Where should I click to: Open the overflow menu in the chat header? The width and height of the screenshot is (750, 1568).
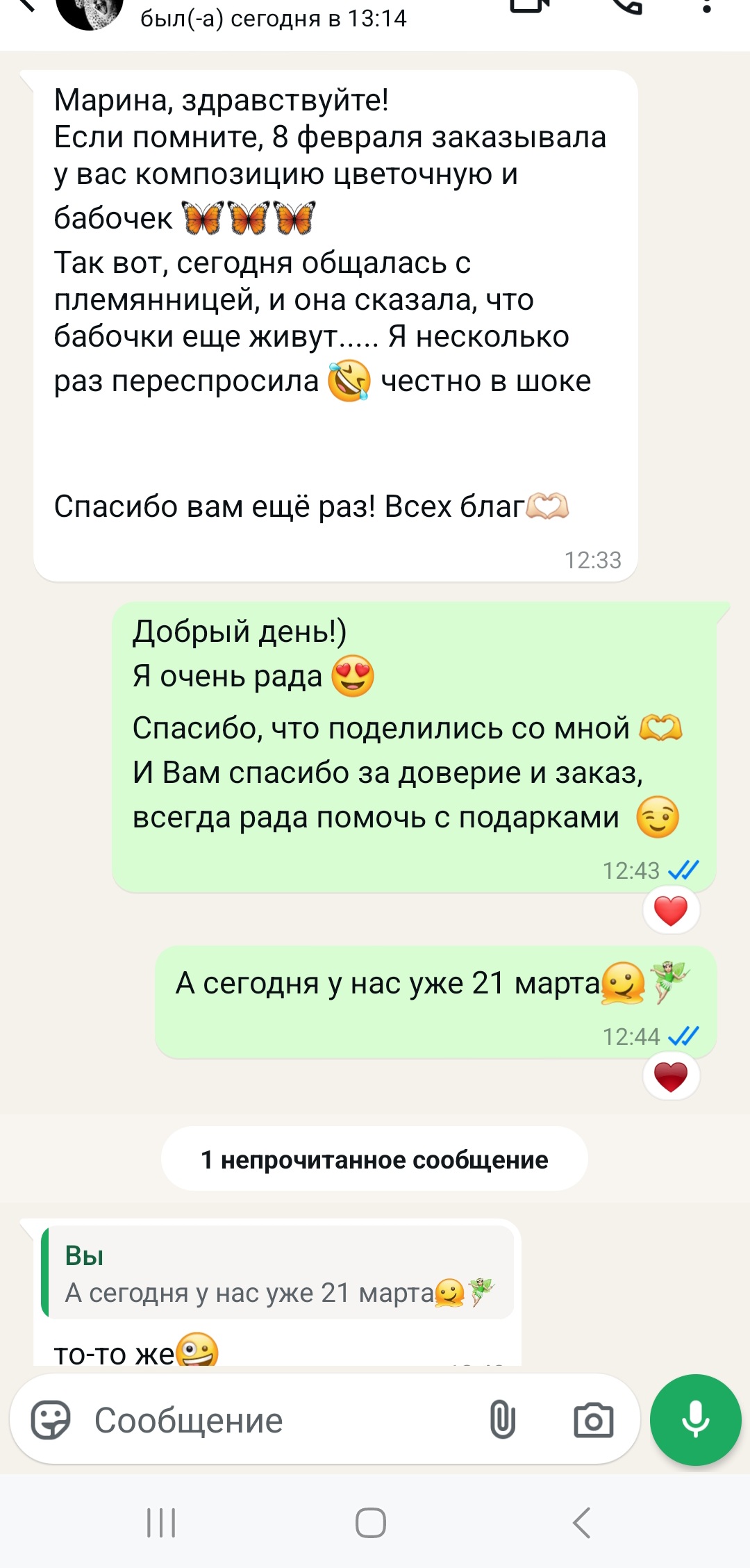point(707,7)
